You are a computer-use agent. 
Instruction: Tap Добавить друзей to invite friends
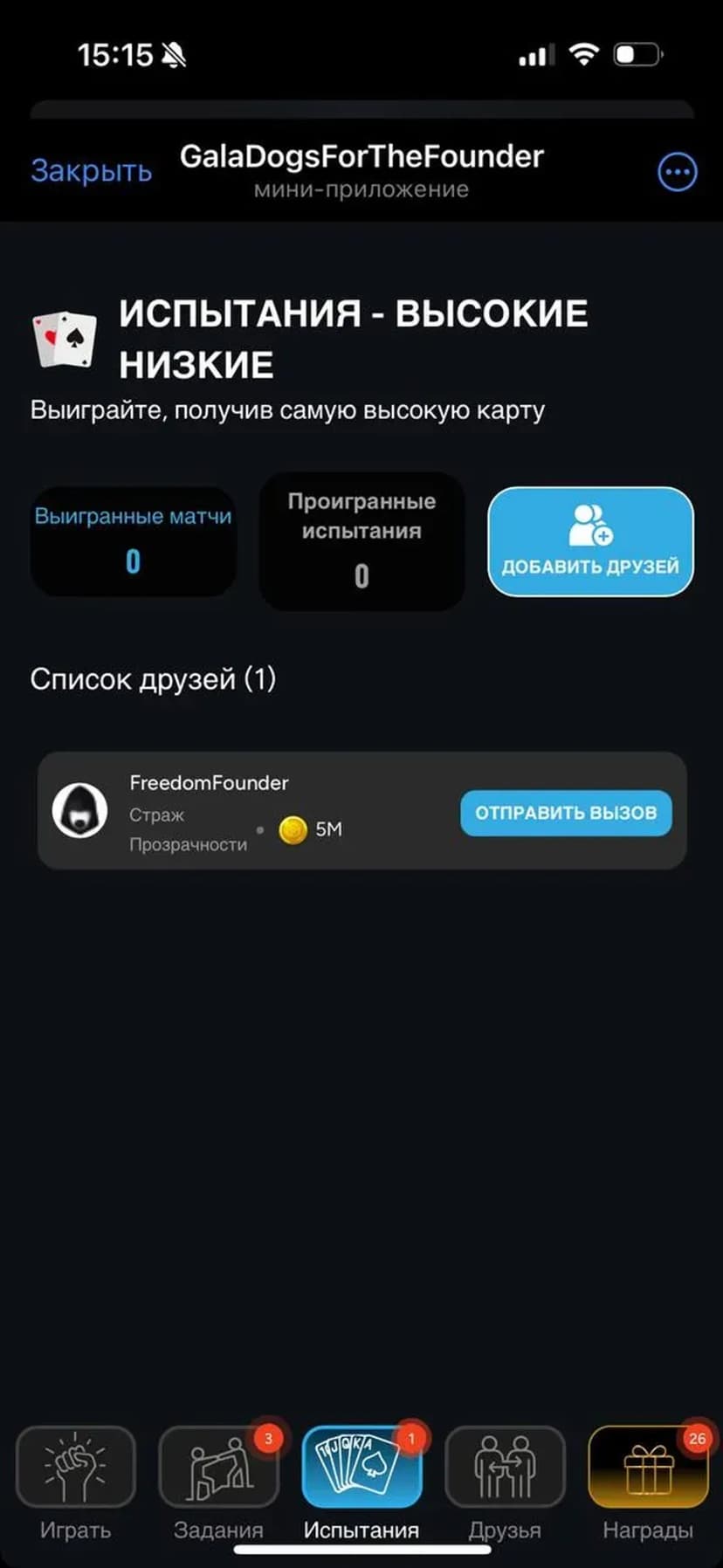(x=590, y=541)
